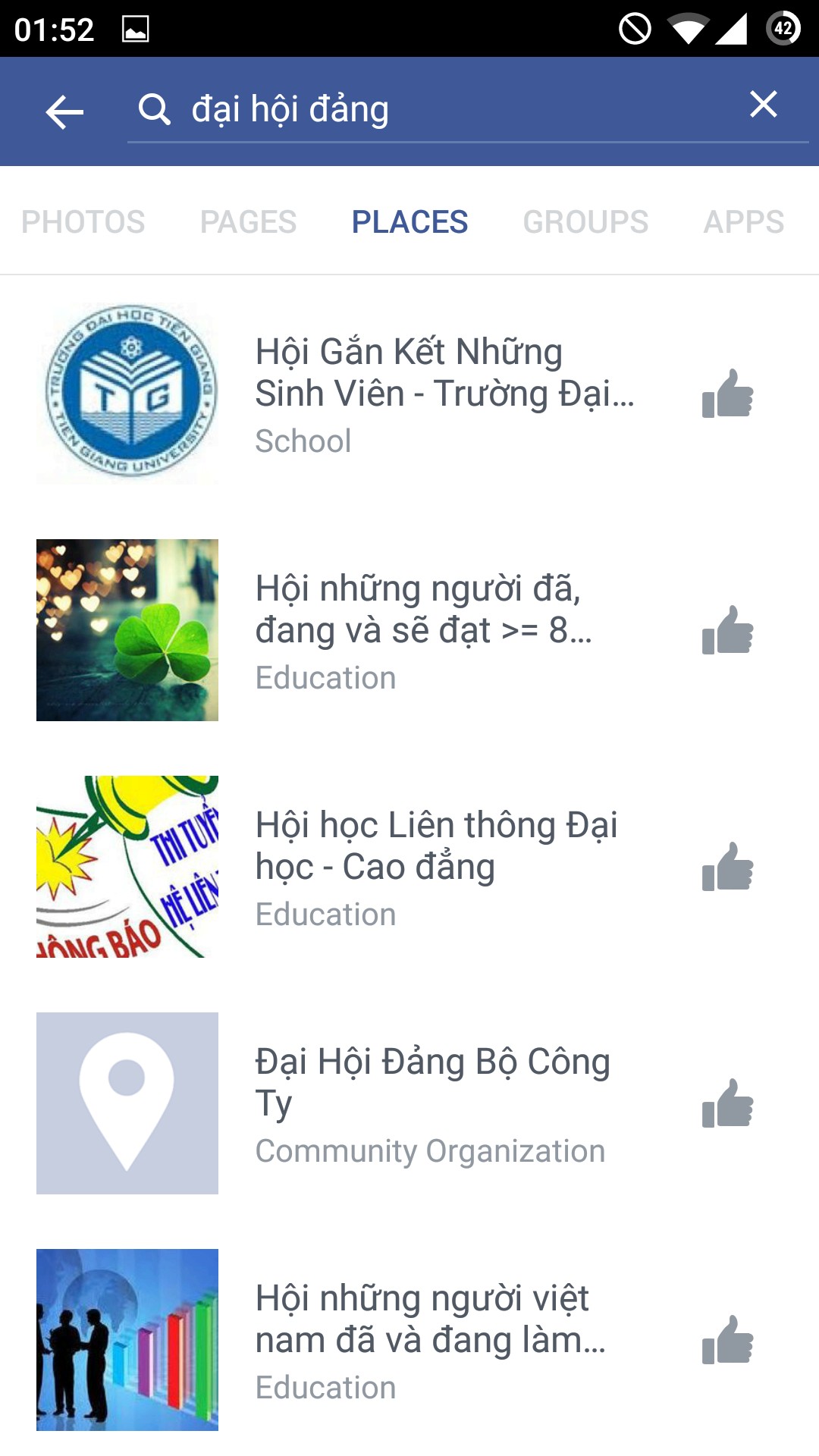Image resolution: width=819 pixels, height=1456 pixels.
Task: Like Hội những người việt nam page
Action: [x=727, y=1341]
